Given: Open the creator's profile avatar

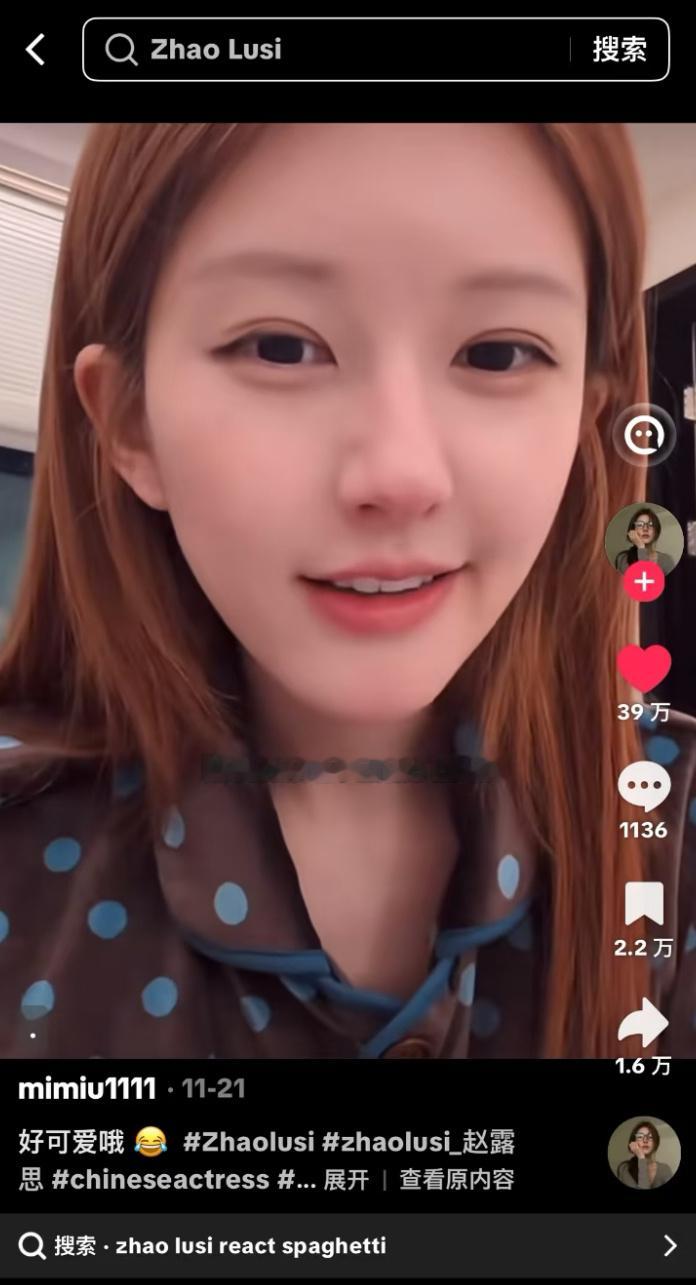Looking at the screenshot, I should point(644,540).
